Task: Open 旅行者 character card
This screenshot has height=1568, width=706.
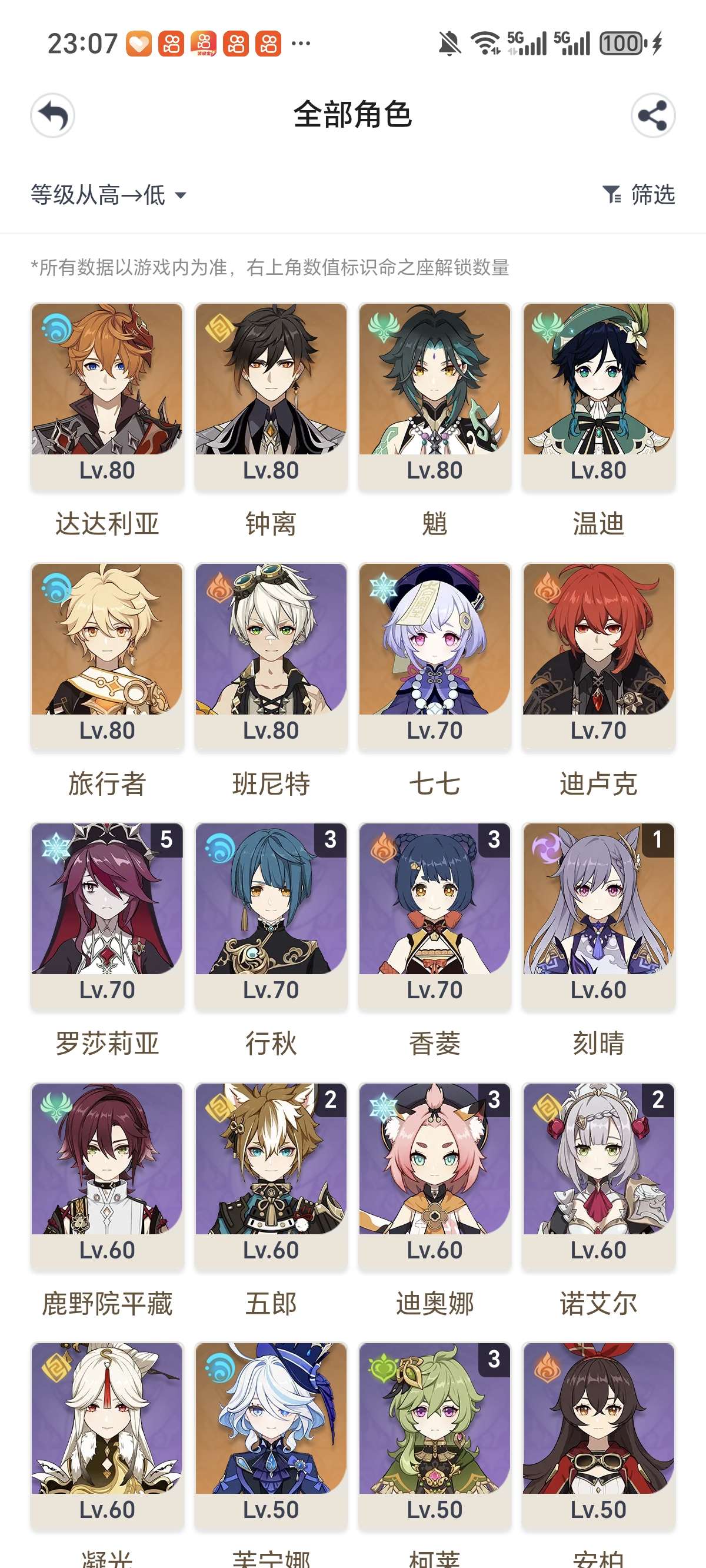Action: coord(107,656)
